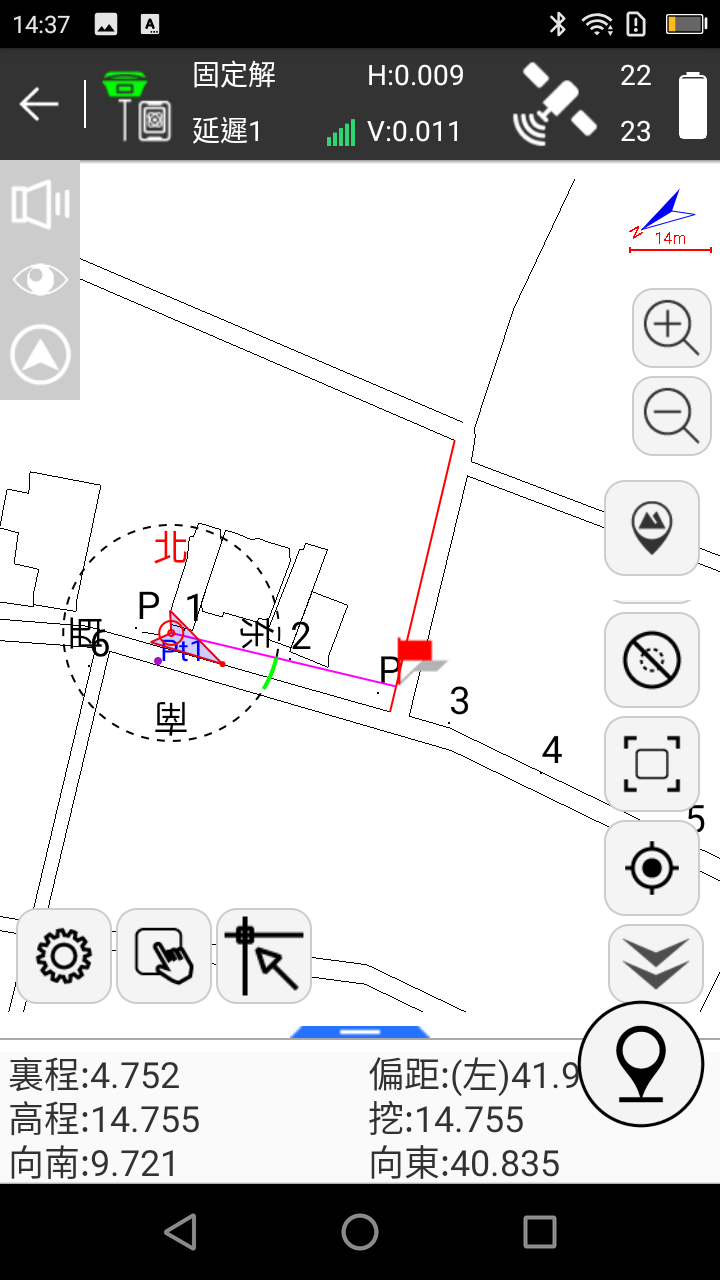Go back using the top-left arrow
The height and width of the screenshot is (1280, 720).
(x=39, y=104)
